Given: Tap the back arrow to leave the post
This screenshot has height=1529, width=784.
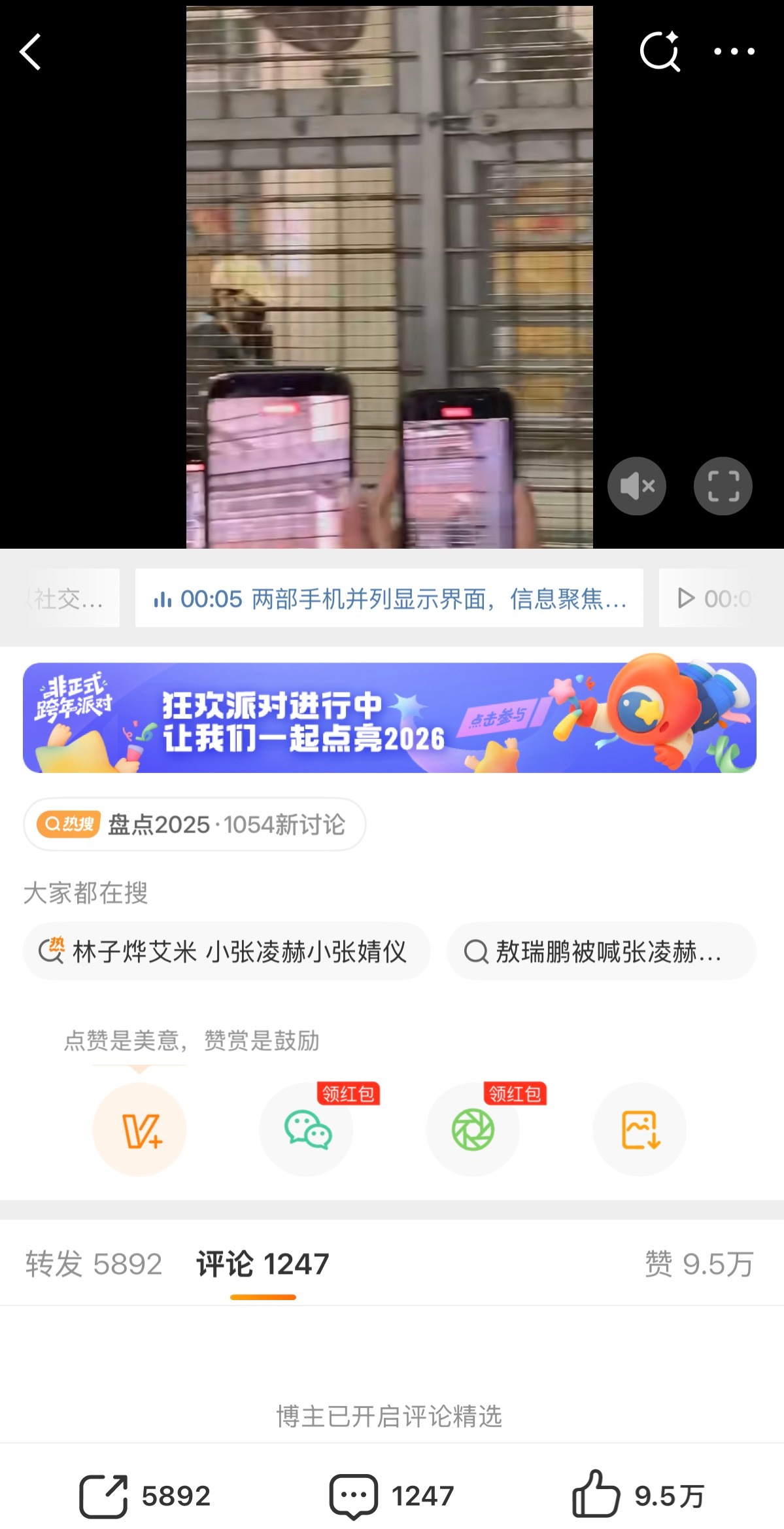Looking at the screenshot, I should point(30,52).
